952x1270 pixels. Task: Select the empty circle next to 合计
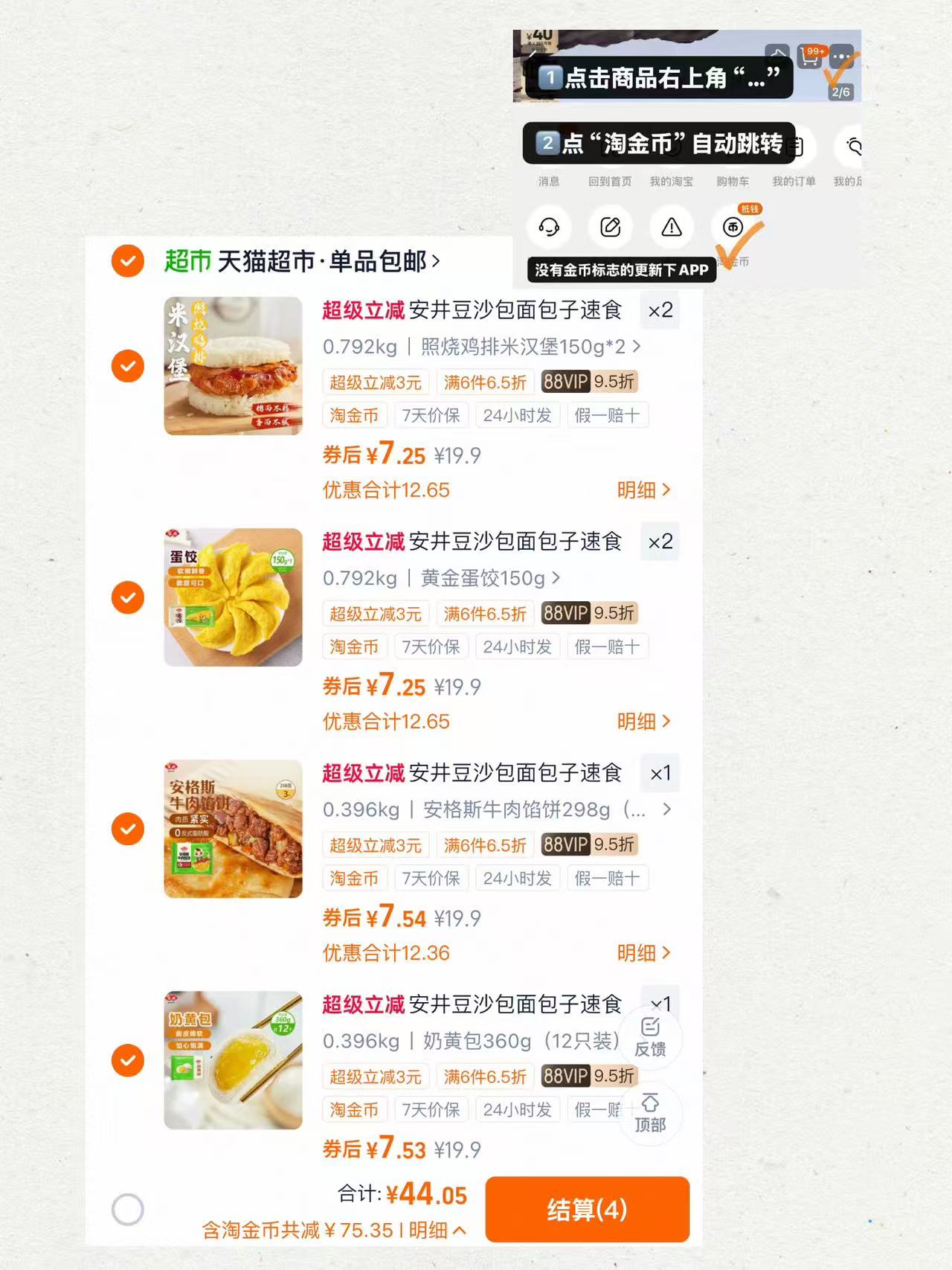128,1210
